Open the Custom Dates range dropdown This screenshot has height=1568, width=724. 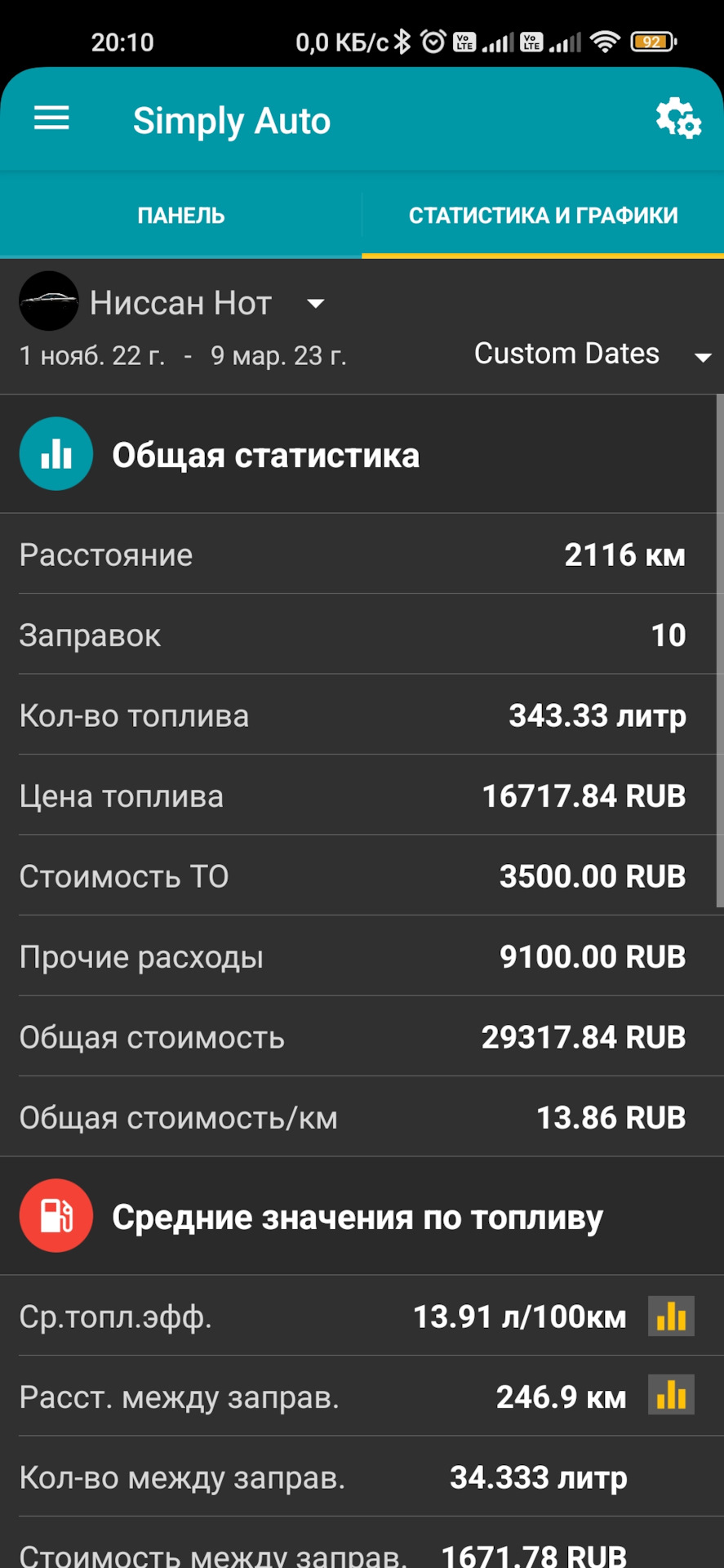coord(592,354)
